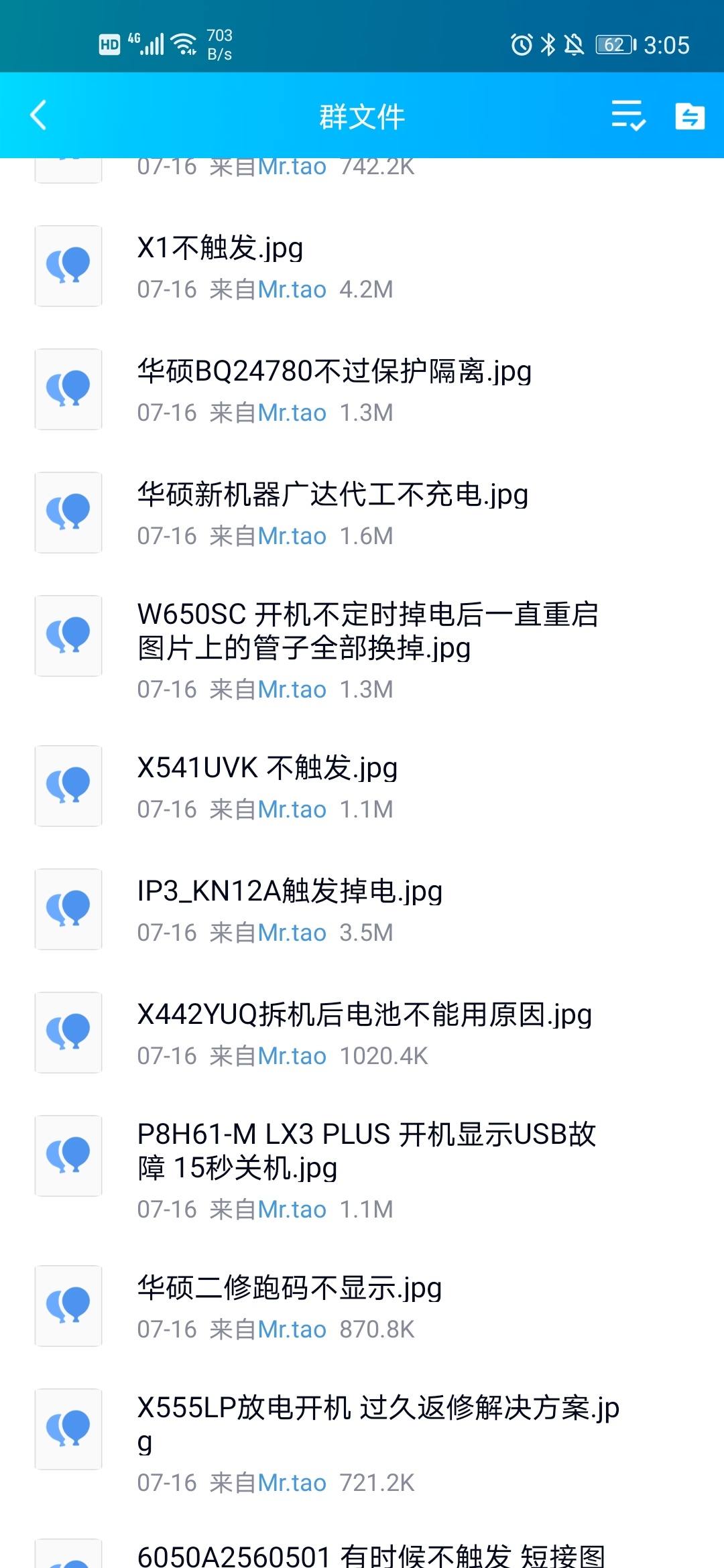Open the file transfer folder icon
The height and width of the screenshot is (1568, 724).
pyautogui.click(x=690, y=116)
